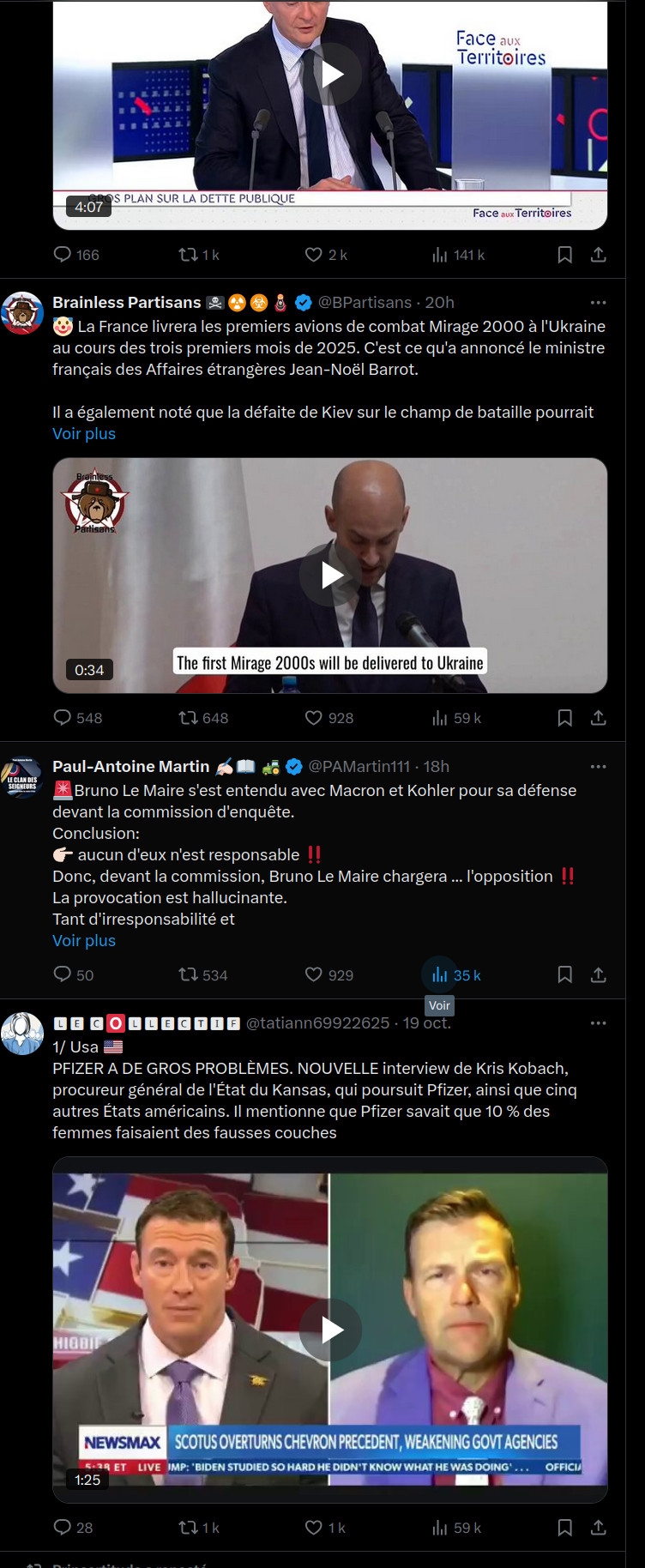Play the Face aux Territoires video

[333, 74]
